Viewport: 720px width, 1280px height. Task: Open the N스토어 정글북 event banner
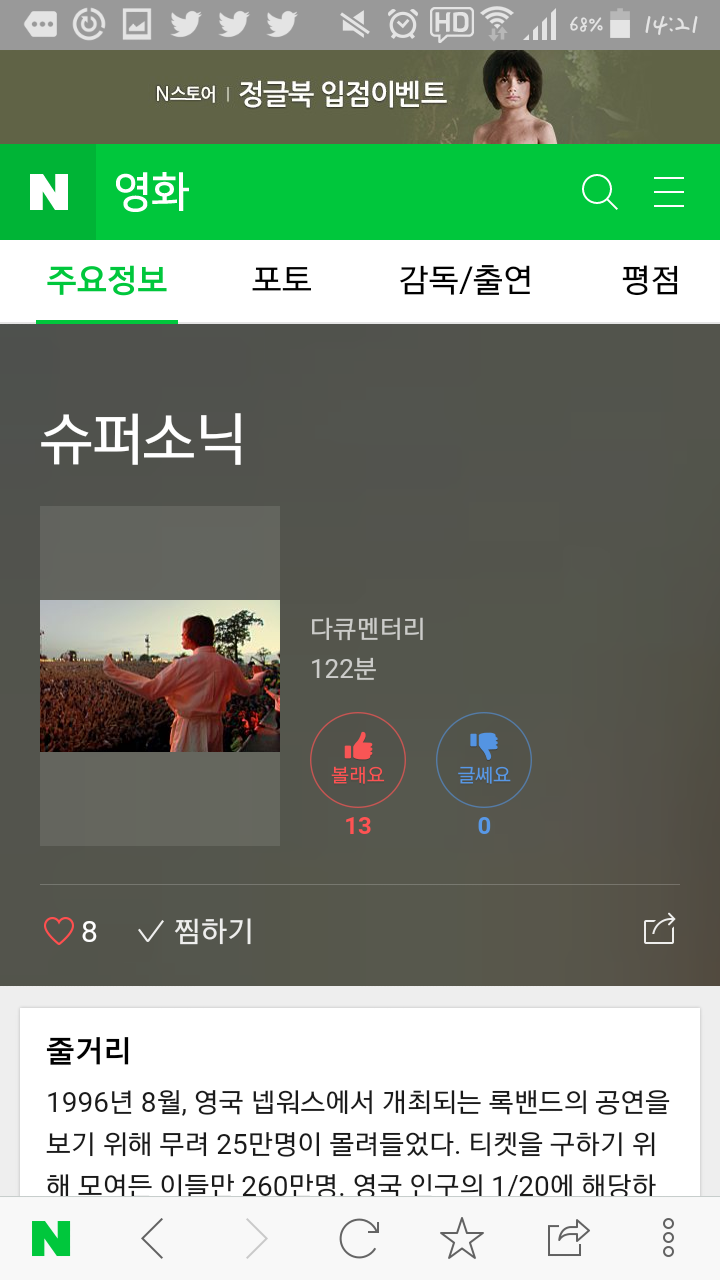click(x=360, y=96)
